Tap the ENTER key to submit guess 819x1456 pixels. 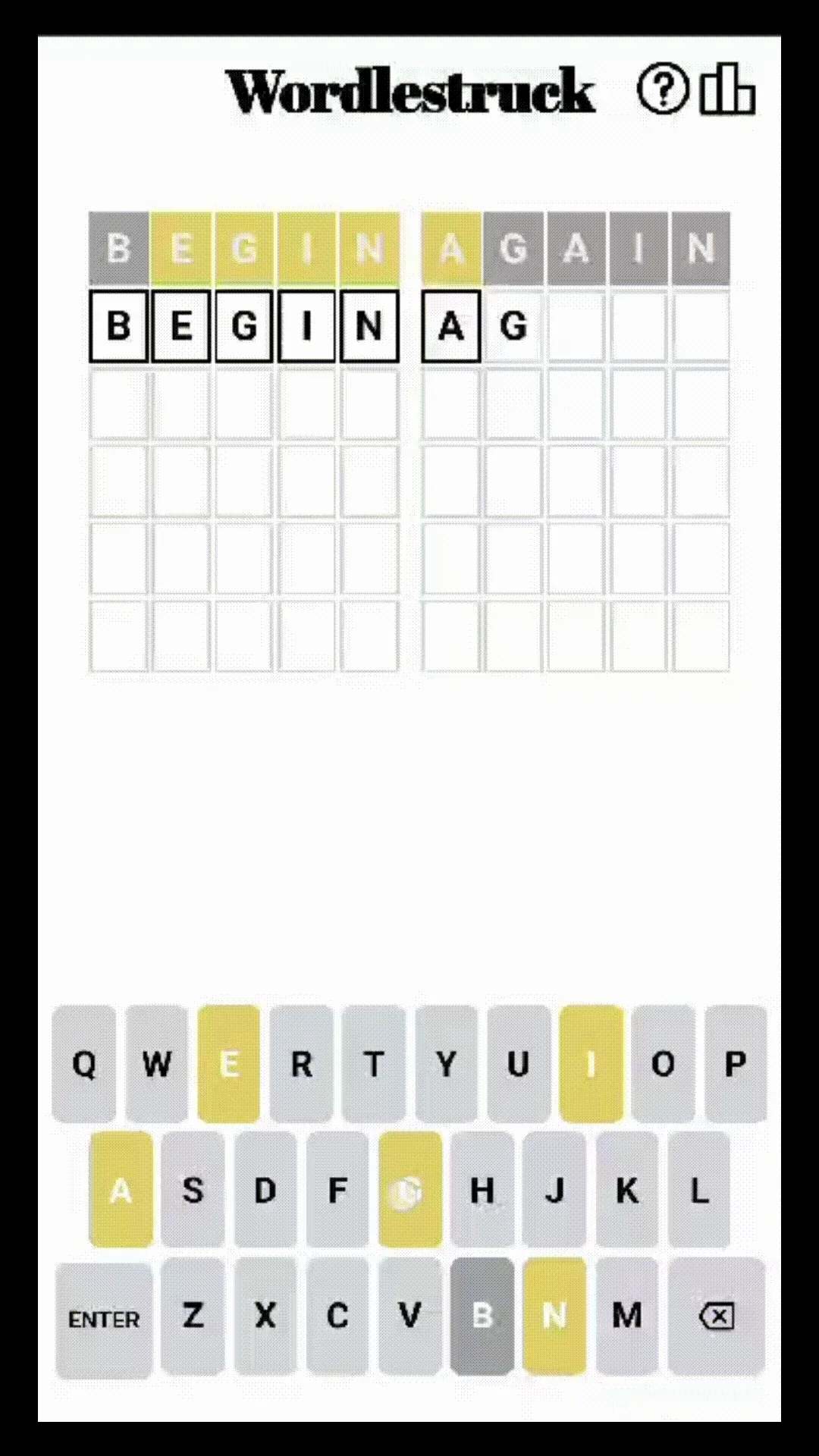[x=104, y=1319]
